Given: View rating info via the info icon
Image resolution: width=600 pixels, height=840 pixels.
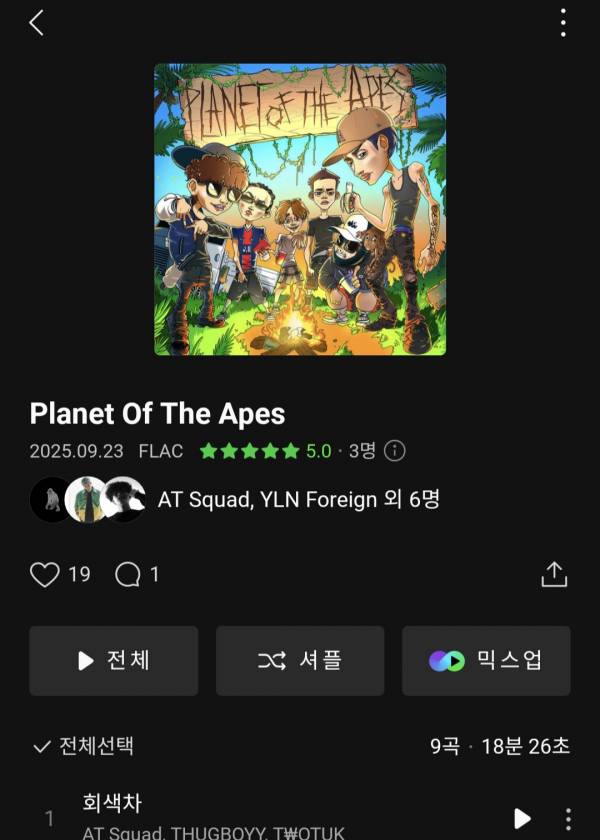Looking at the screenshot, I should point(395,451).
